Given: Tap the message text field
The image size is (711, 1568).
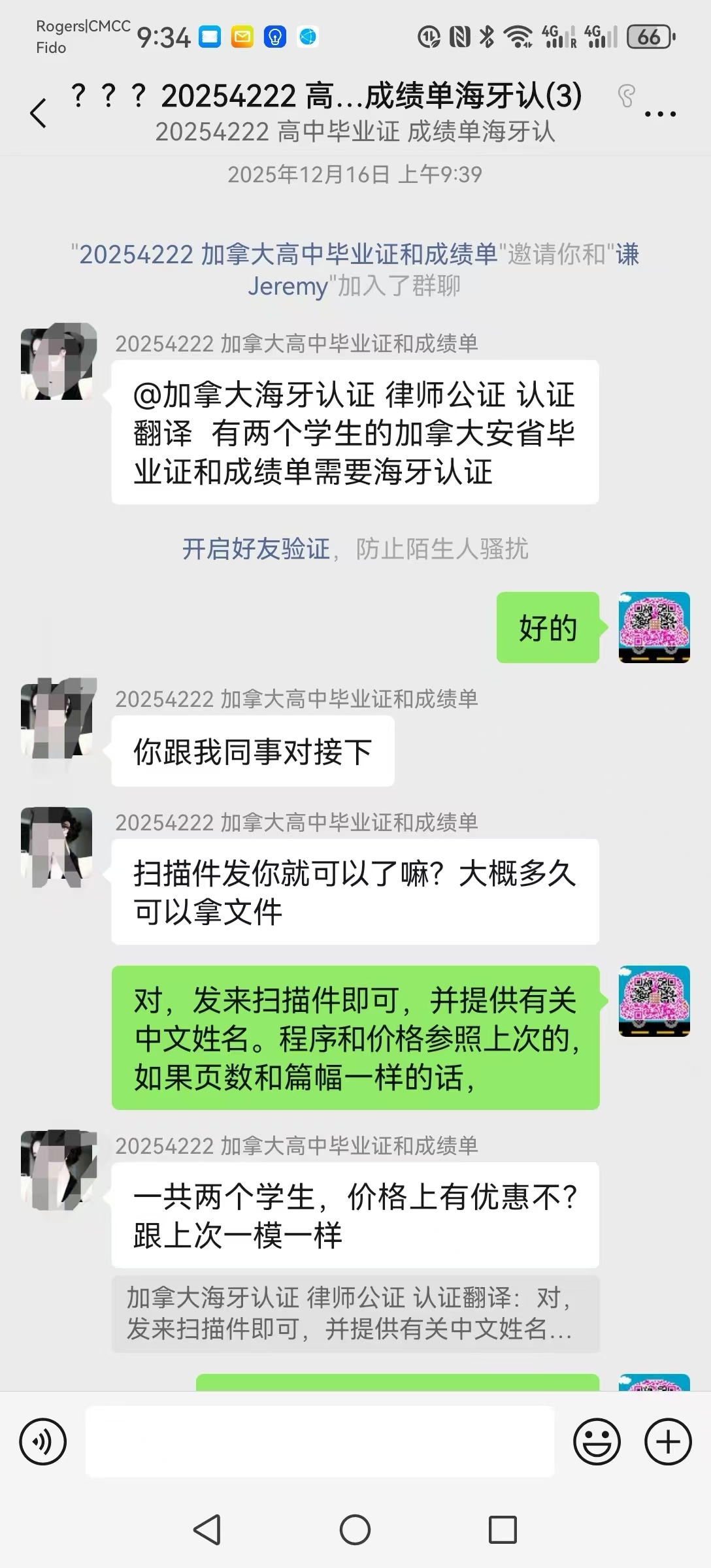Looking at the screenshot, I should pos(320,1441).
